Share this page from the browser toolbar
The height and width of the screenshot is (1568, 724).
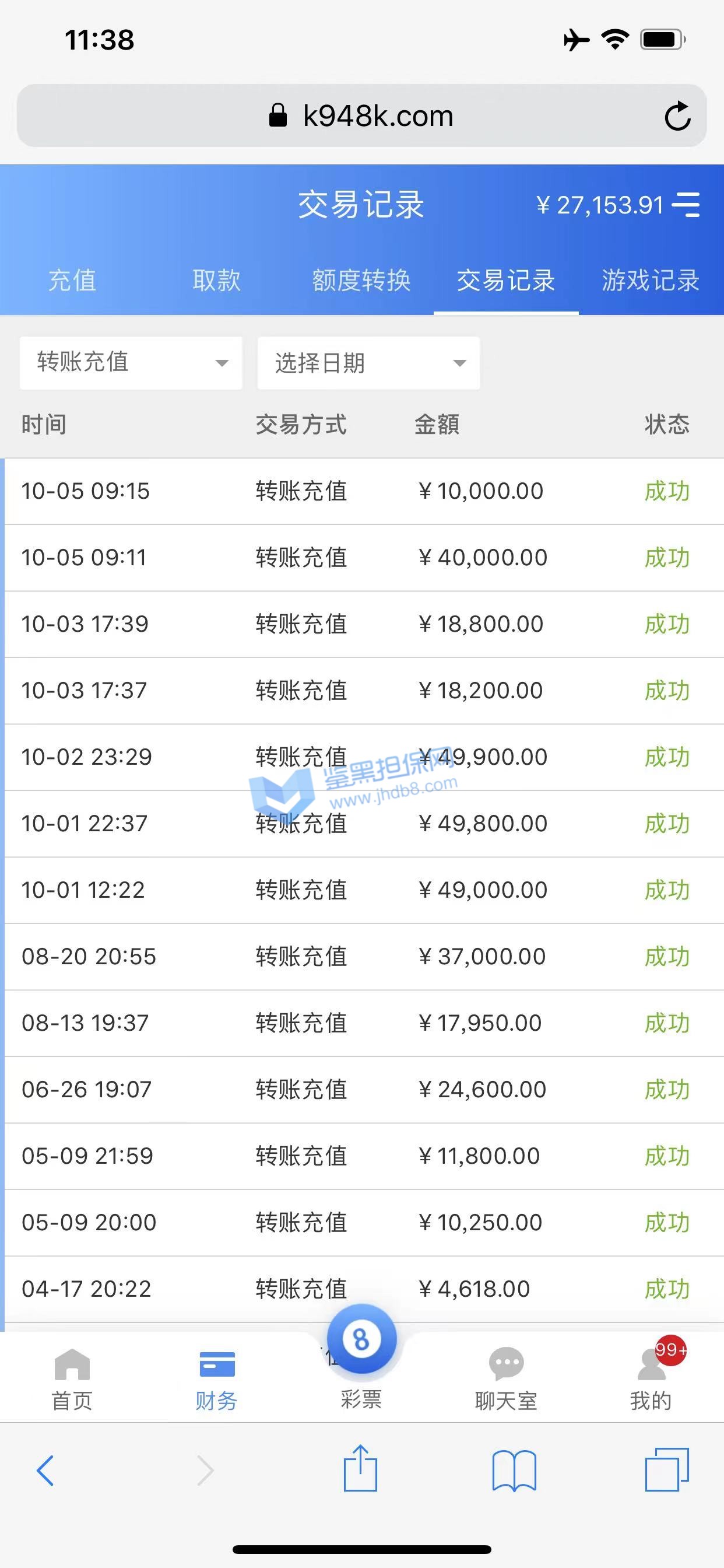click(360, 1468)
